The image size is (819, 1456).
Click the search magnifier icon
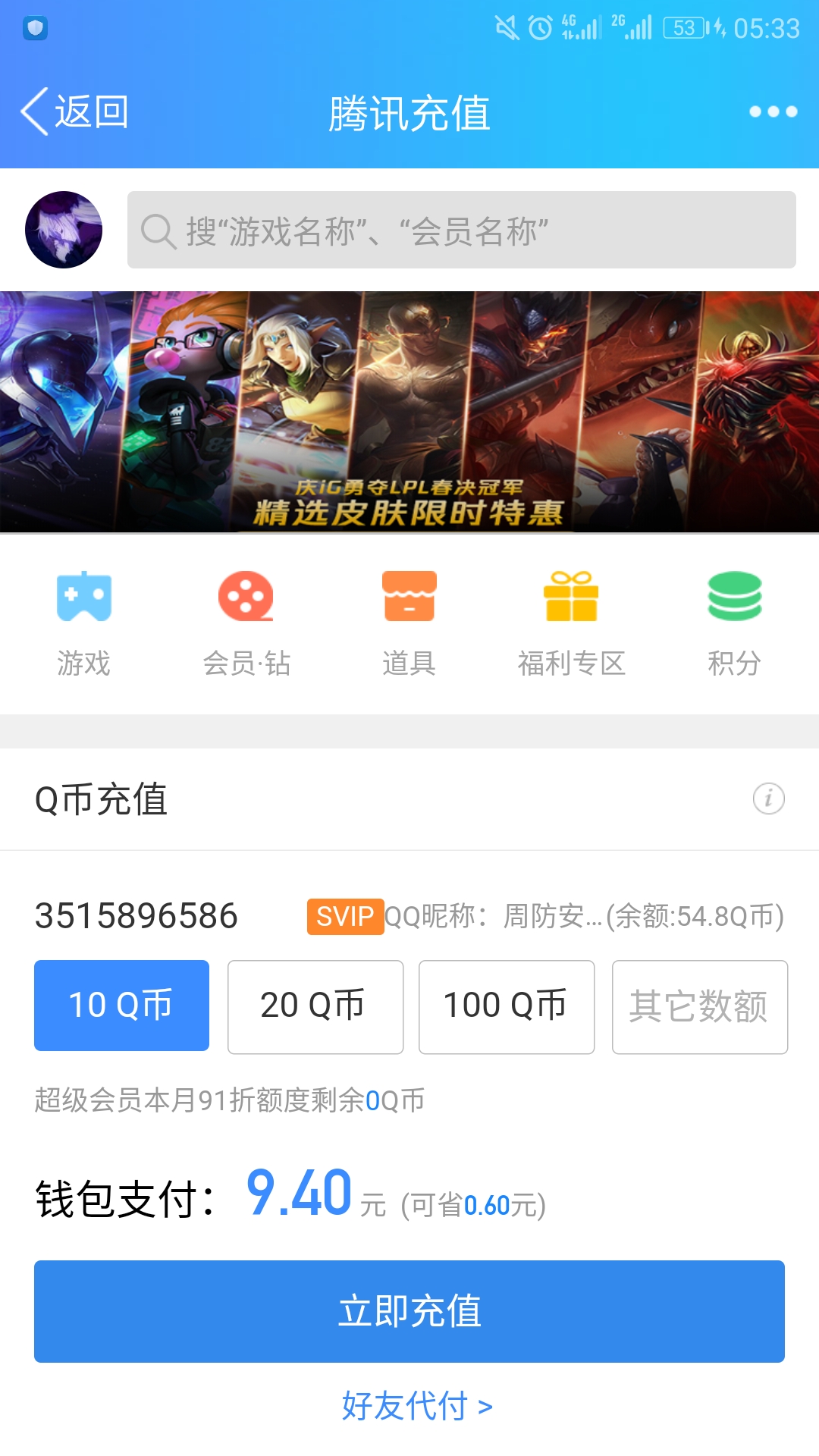[x=157, y=231]
